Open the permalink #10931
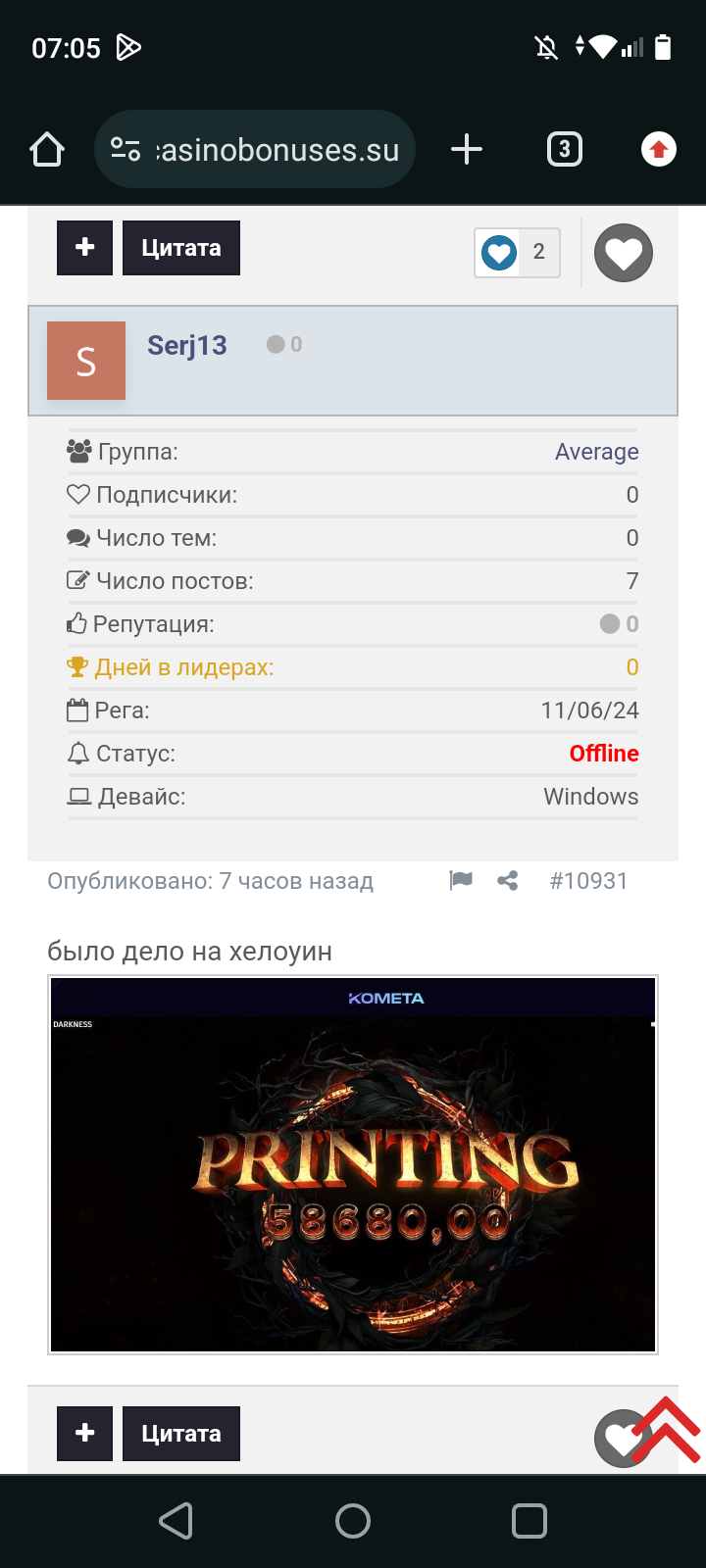 coord(588,881)
